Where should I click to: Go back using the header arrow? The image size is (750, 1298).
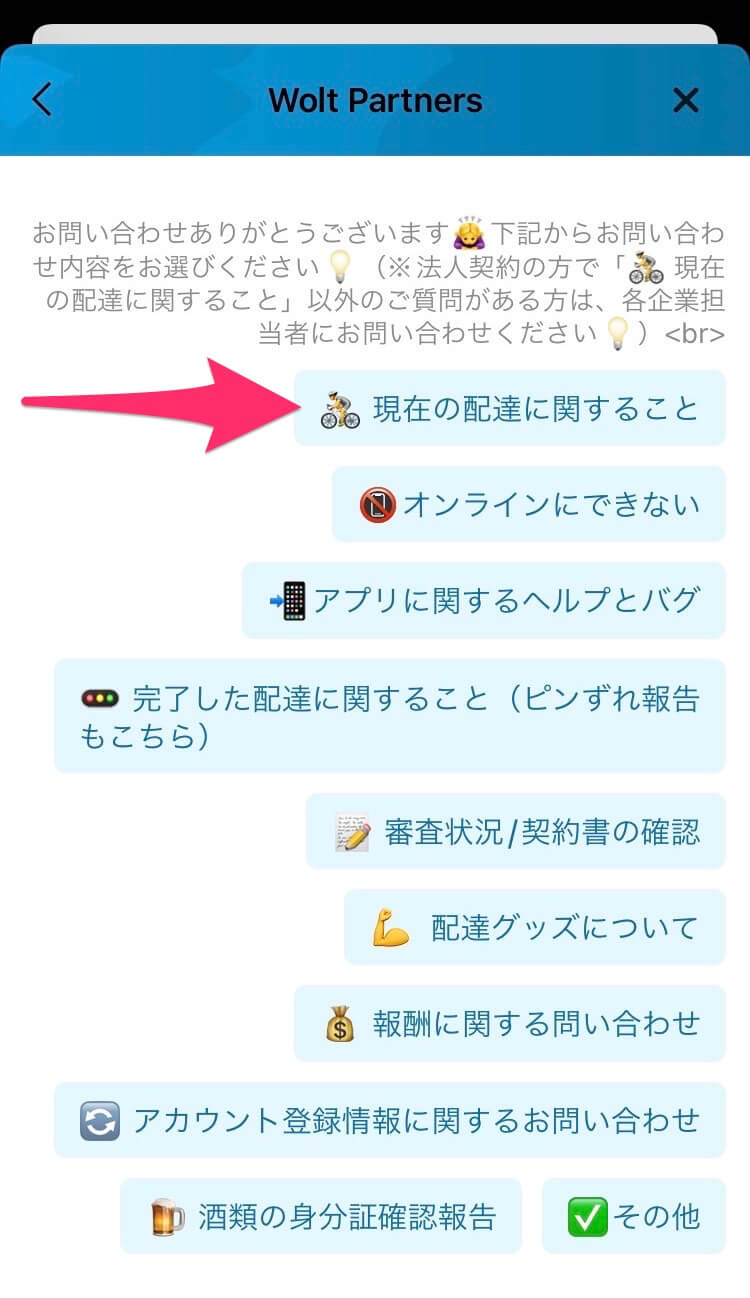[42, 100]
